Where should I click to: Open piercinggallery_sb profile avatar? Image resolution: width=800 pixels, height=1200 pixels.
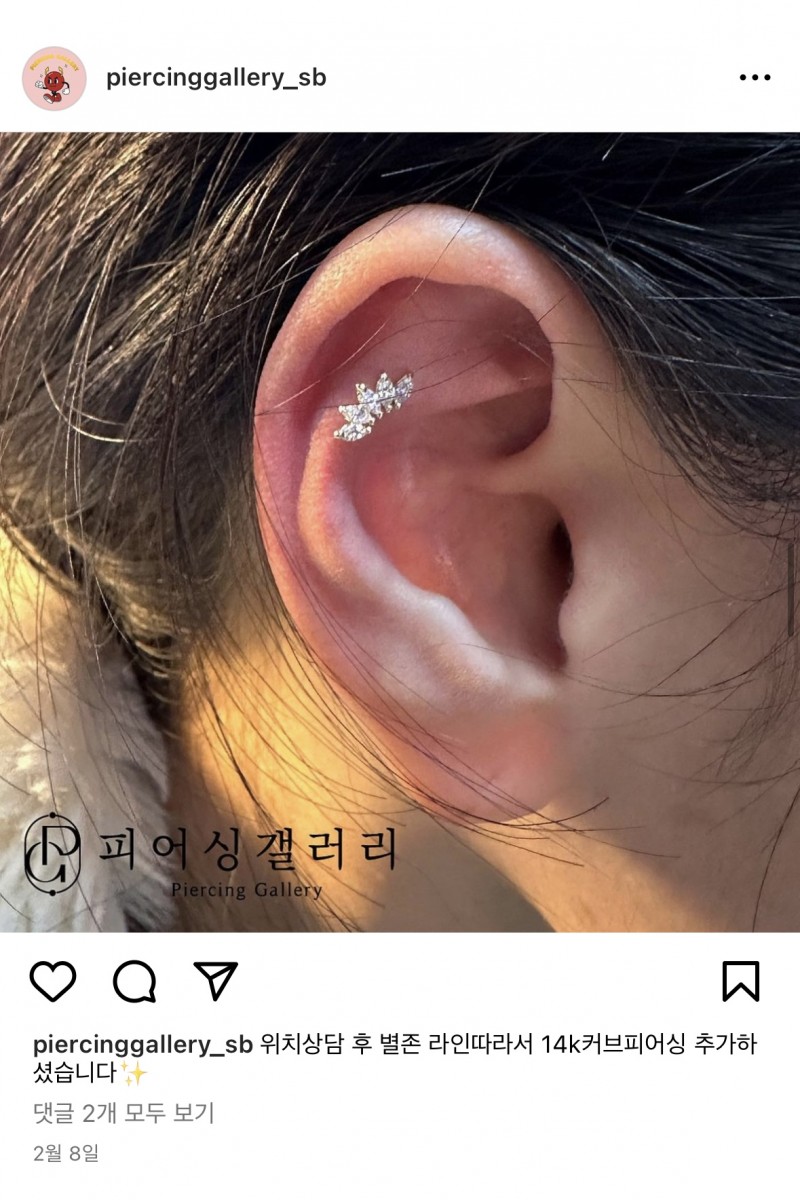pyautogui.click(x=54, y=78)
